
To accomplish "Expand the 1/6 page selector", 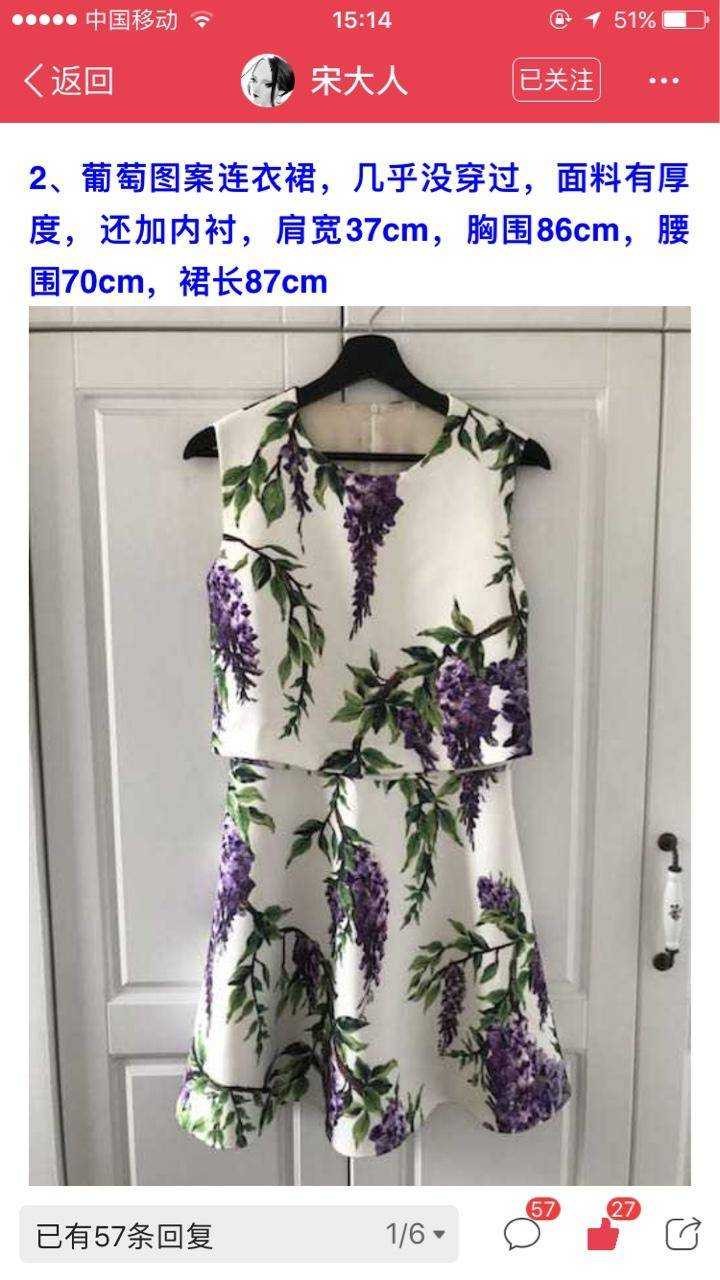I will (x=415, y=1234).
